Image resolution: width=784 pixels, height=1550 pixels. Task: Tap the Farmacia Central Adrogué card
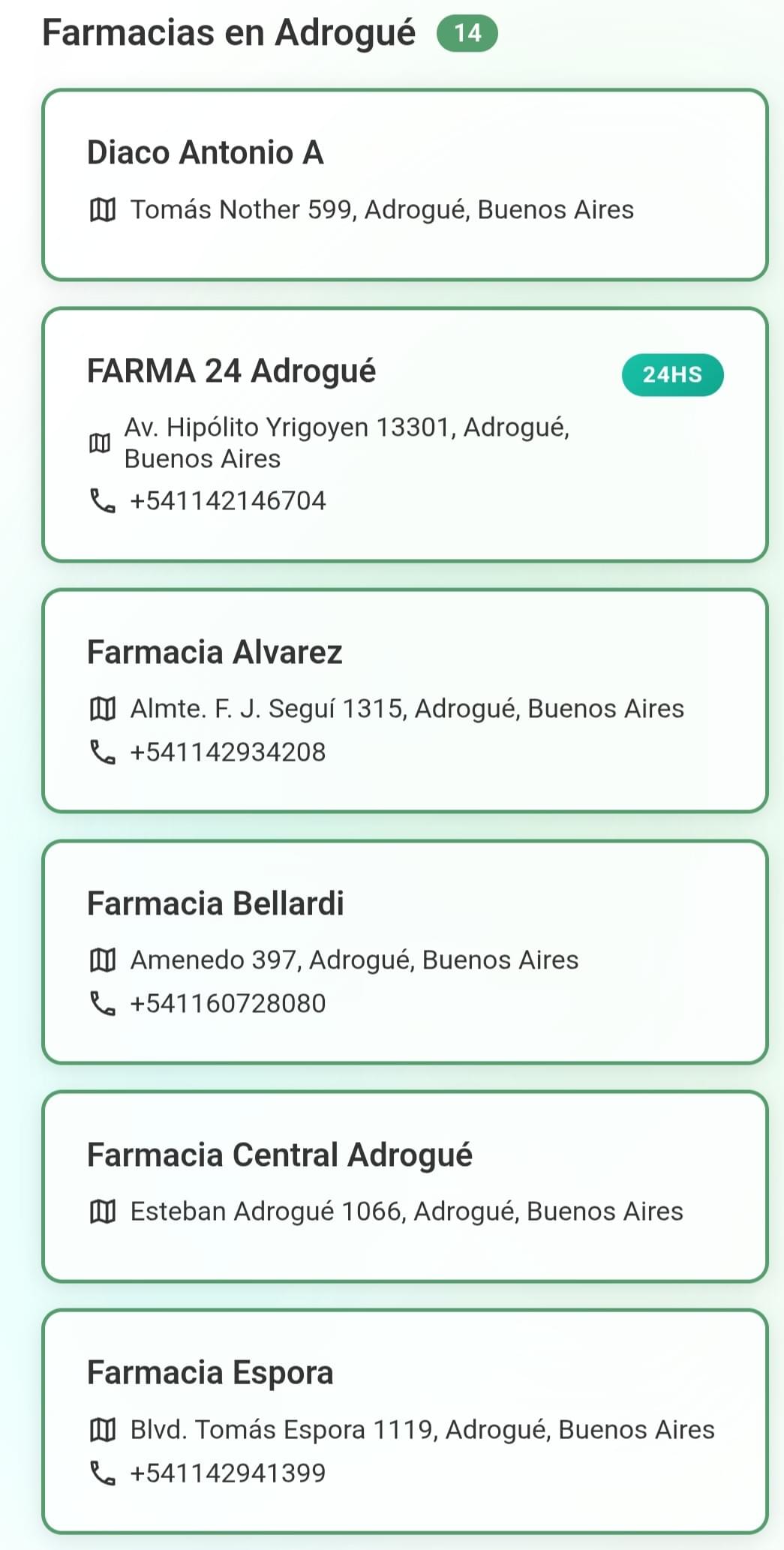coord(405,1186)
